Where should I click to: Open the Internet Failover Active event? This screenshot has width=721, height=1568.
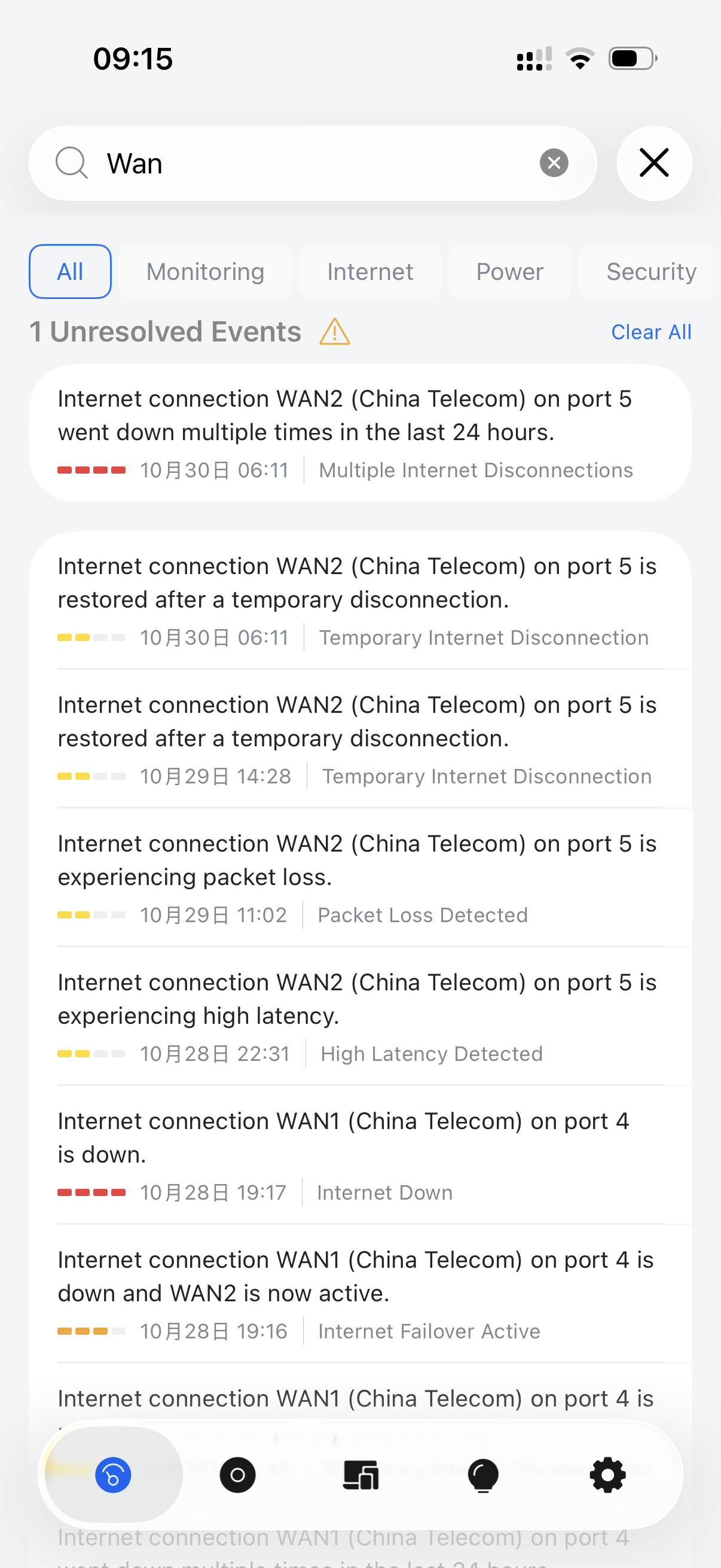tap(360, 1294)
